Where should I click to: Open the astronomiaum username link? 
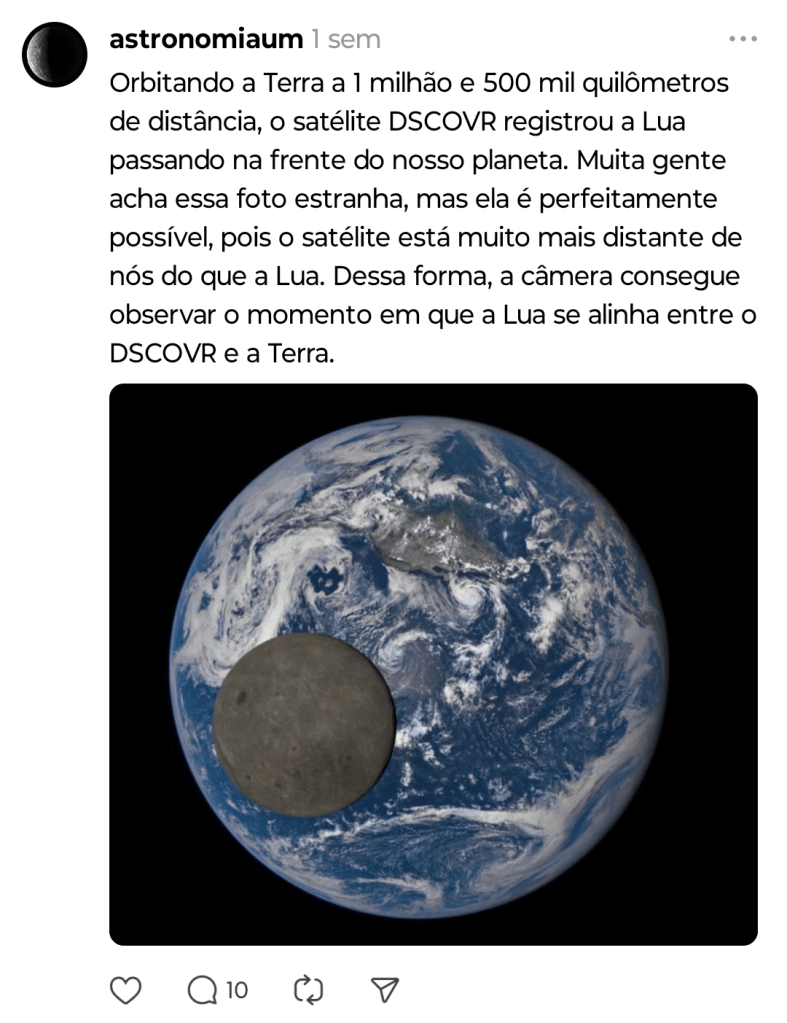coord(206,40)
